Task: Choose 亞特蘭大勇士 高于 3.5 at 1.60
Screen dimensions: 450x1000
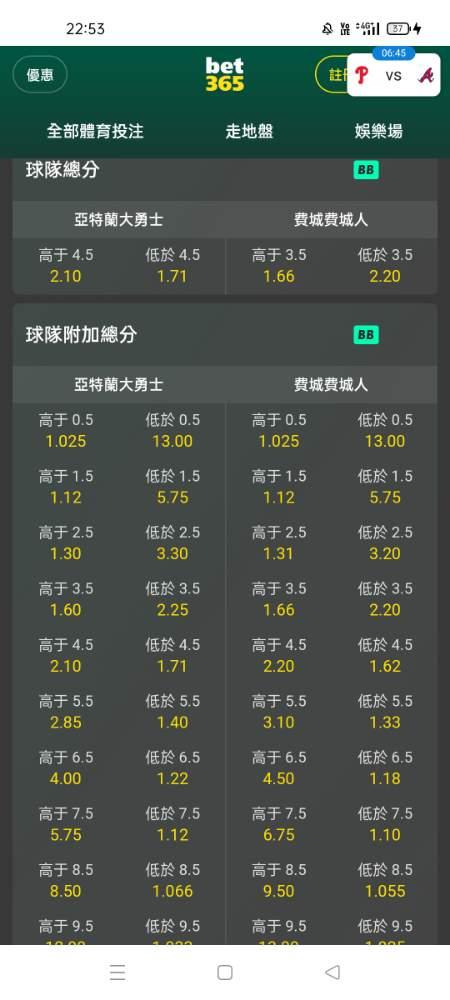Action: (66, 599)
